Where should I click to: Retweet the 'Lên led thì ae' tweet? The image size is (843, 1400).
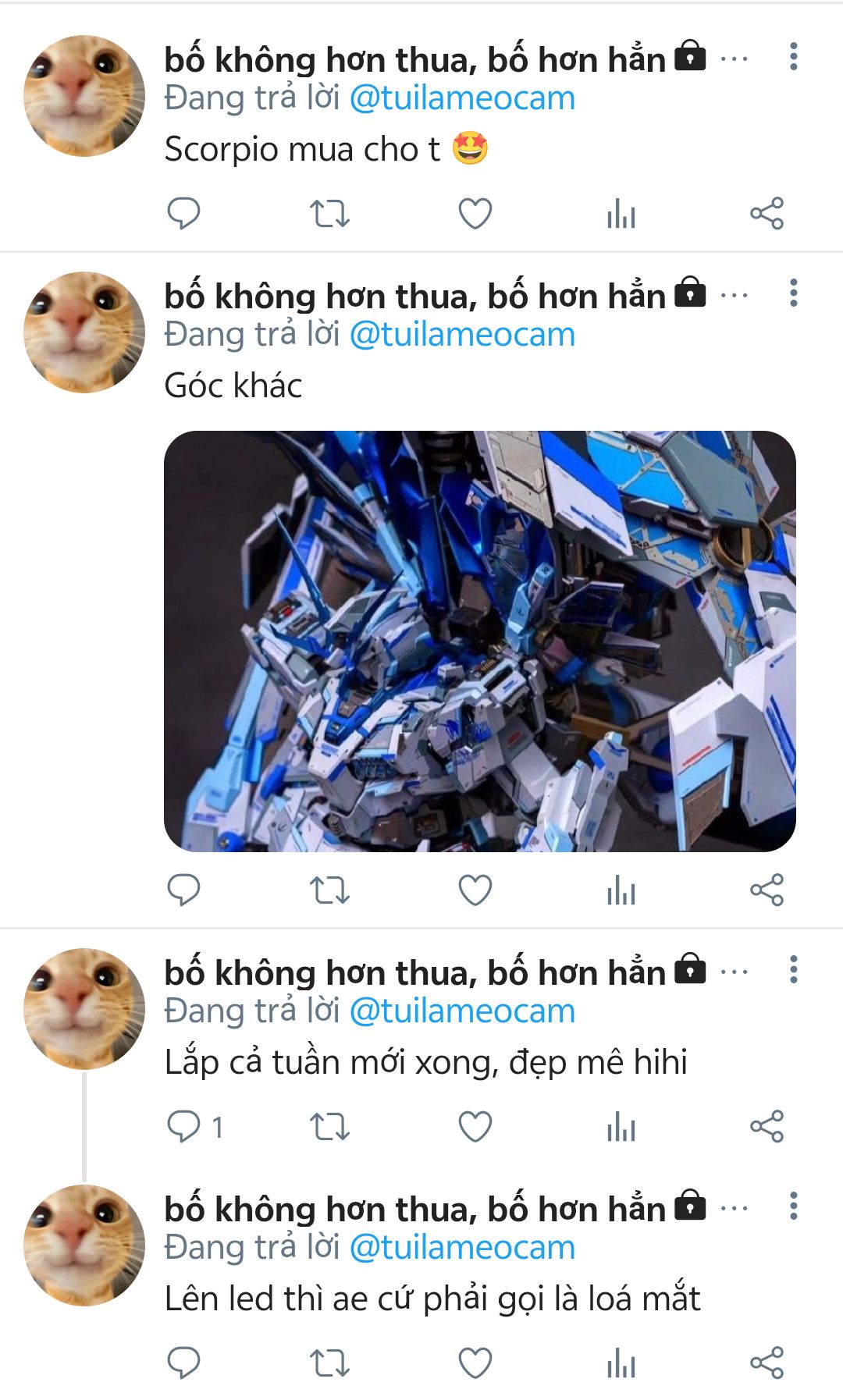click(329, 1363)
